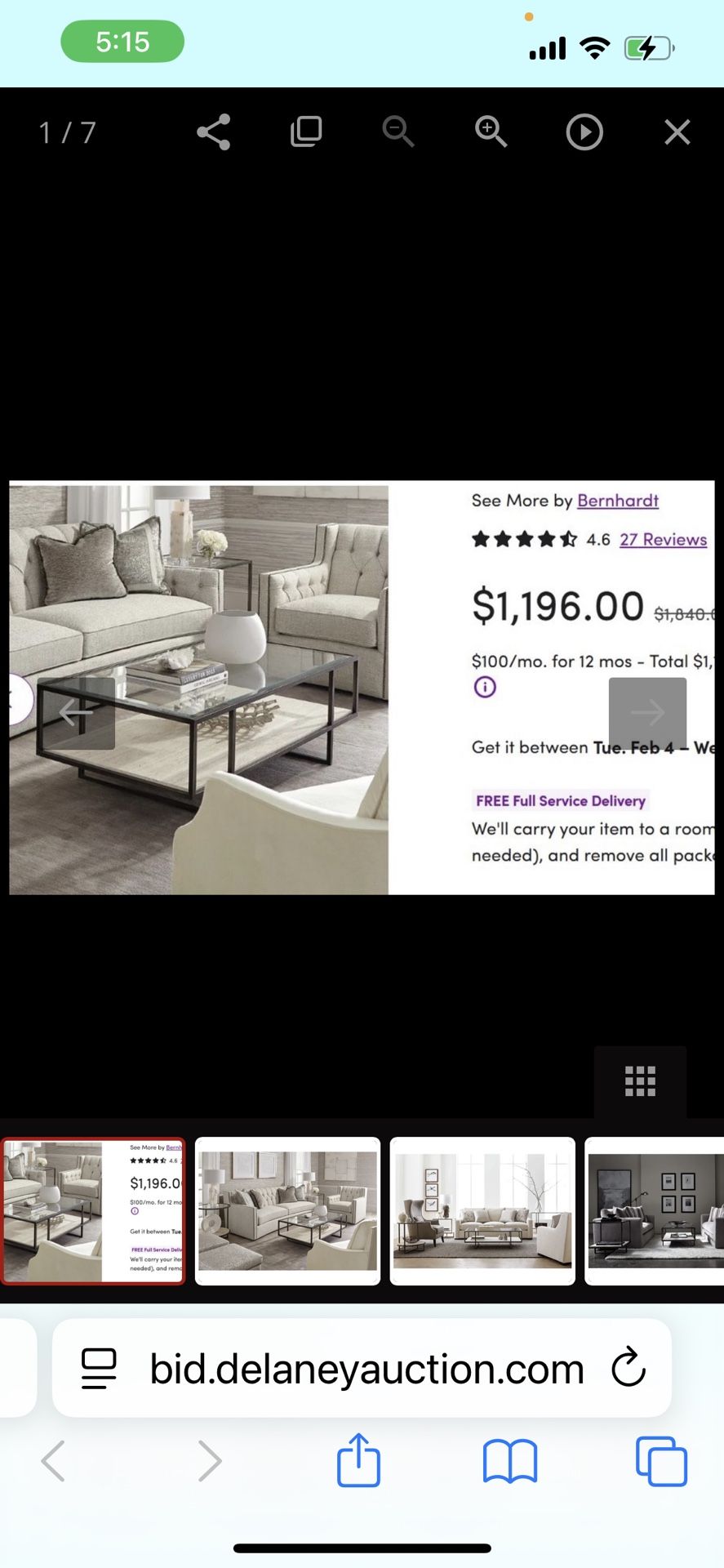Show the fourth thumbnail with dark wall
This screenshot has height=1568, width=724.
coord(655,1210)
